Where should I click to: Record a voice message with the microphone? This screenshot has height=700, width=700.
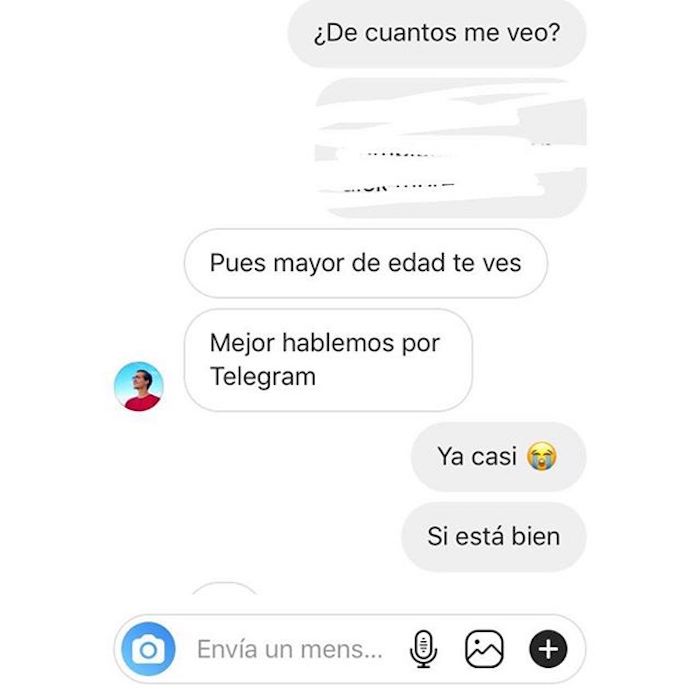click(424, 650)
